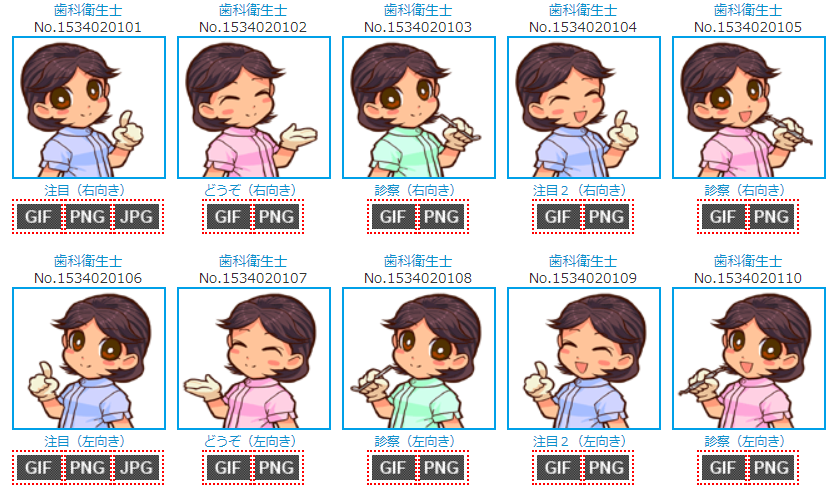The height and width of the screenshot is (492, 832).
Task: Download GIF for illustration No.1534020108
Action: 393,467
